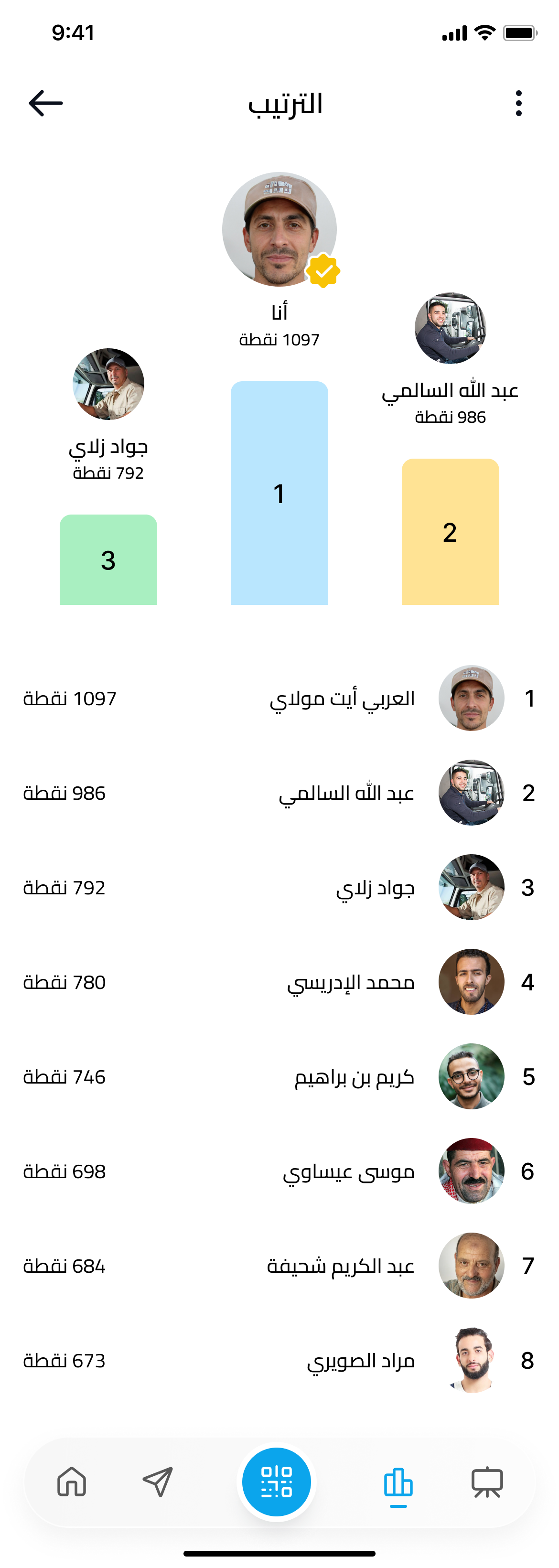The height and width of the screenshot is (1568, 559).
Task: Open جواد زلاي row ranked third
Action: coord(279,888)
